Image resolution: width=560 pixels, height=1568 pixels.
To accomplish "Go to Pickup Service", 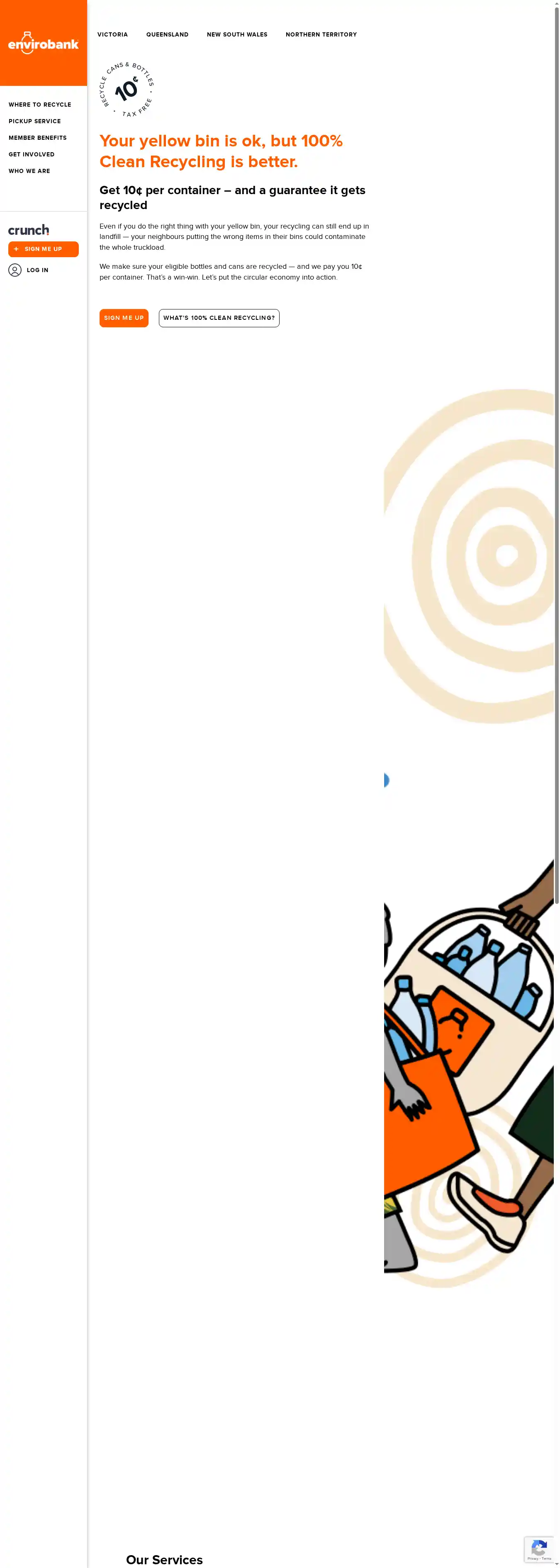I will [35, 121].
